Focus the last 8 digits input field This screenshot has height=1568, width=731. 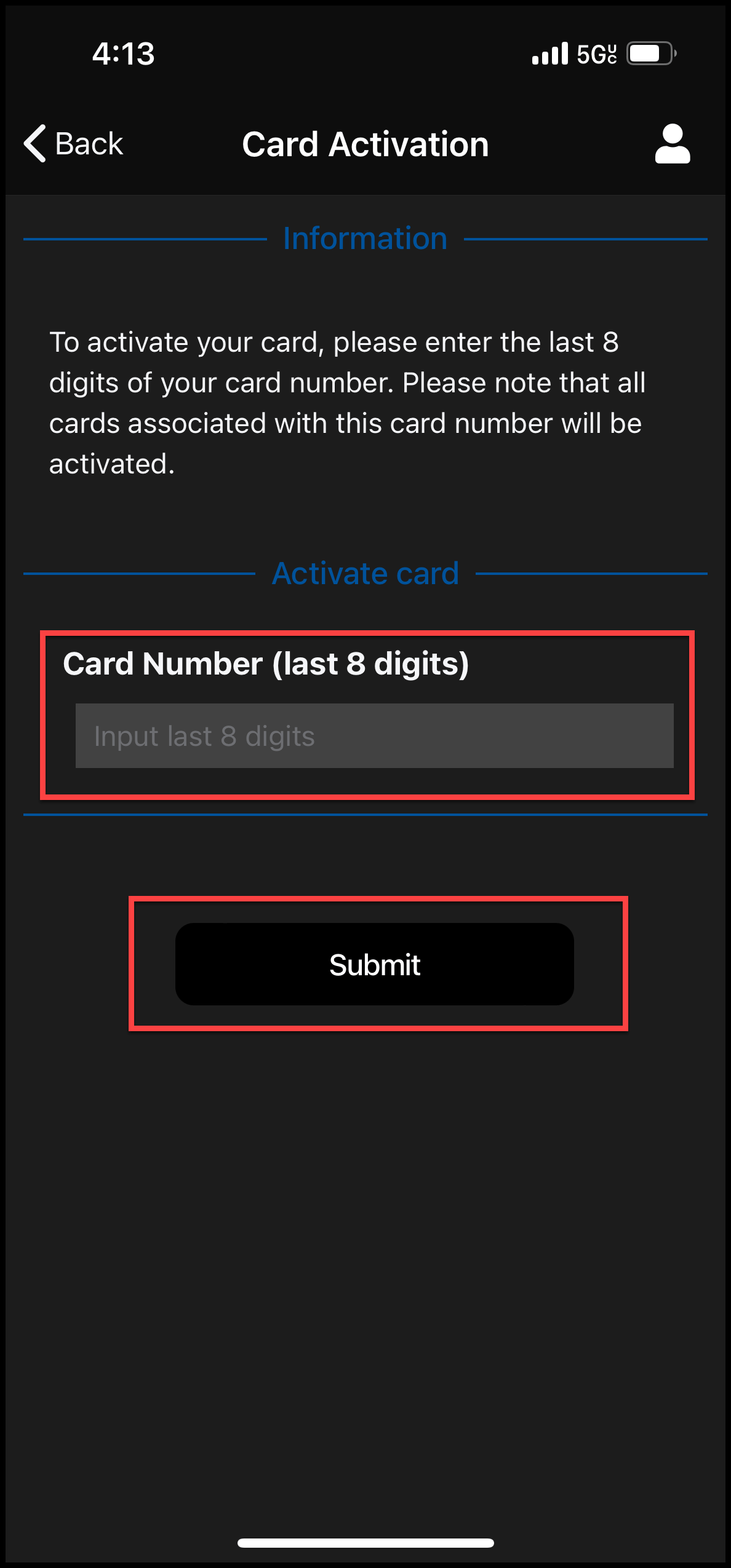click(374, 735)
